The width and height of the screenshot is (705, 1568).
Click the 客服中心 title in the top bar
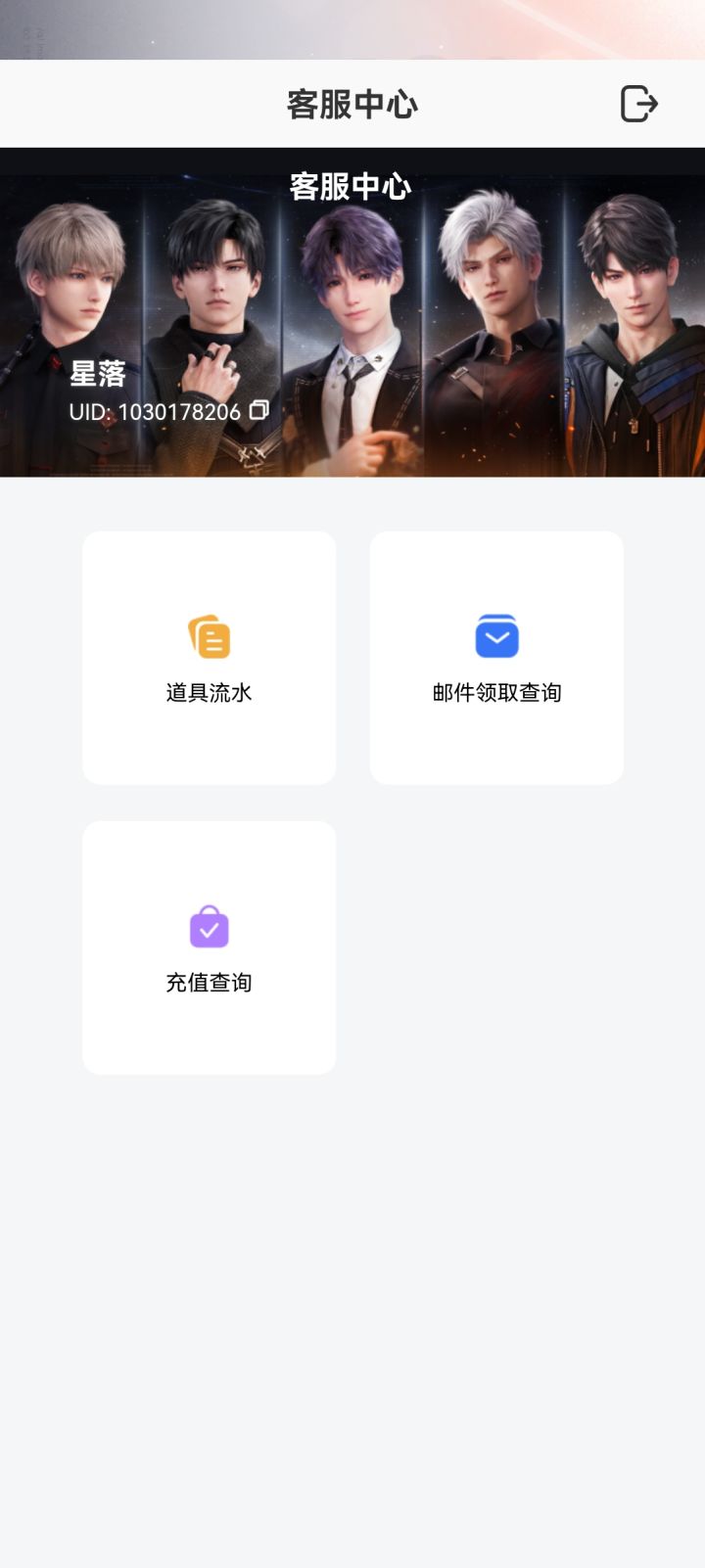pyautogui.click(x=352, y=102)
